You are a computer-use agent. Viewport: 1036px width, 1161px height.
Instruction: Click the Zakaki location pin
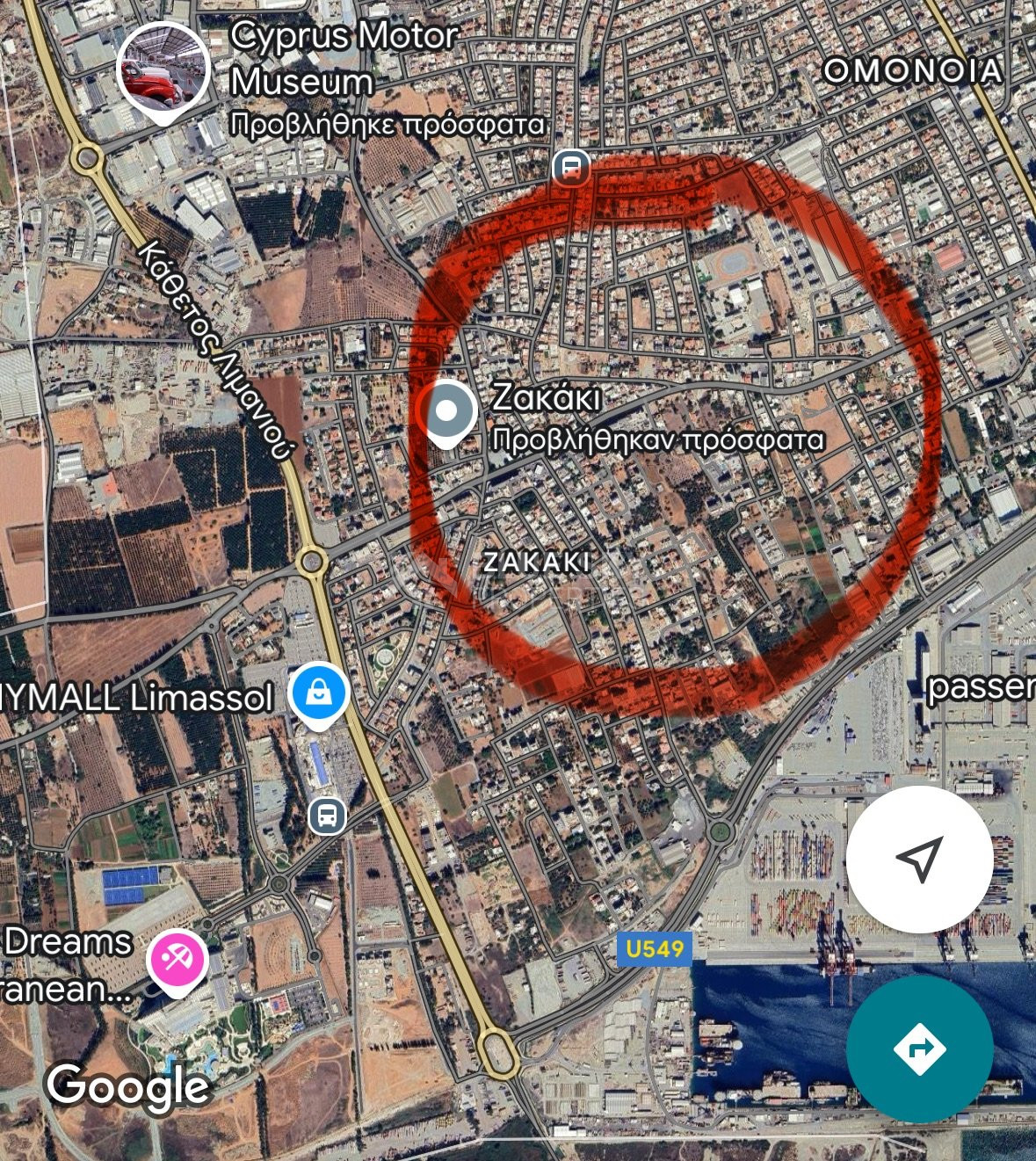(x=448, y=411)
